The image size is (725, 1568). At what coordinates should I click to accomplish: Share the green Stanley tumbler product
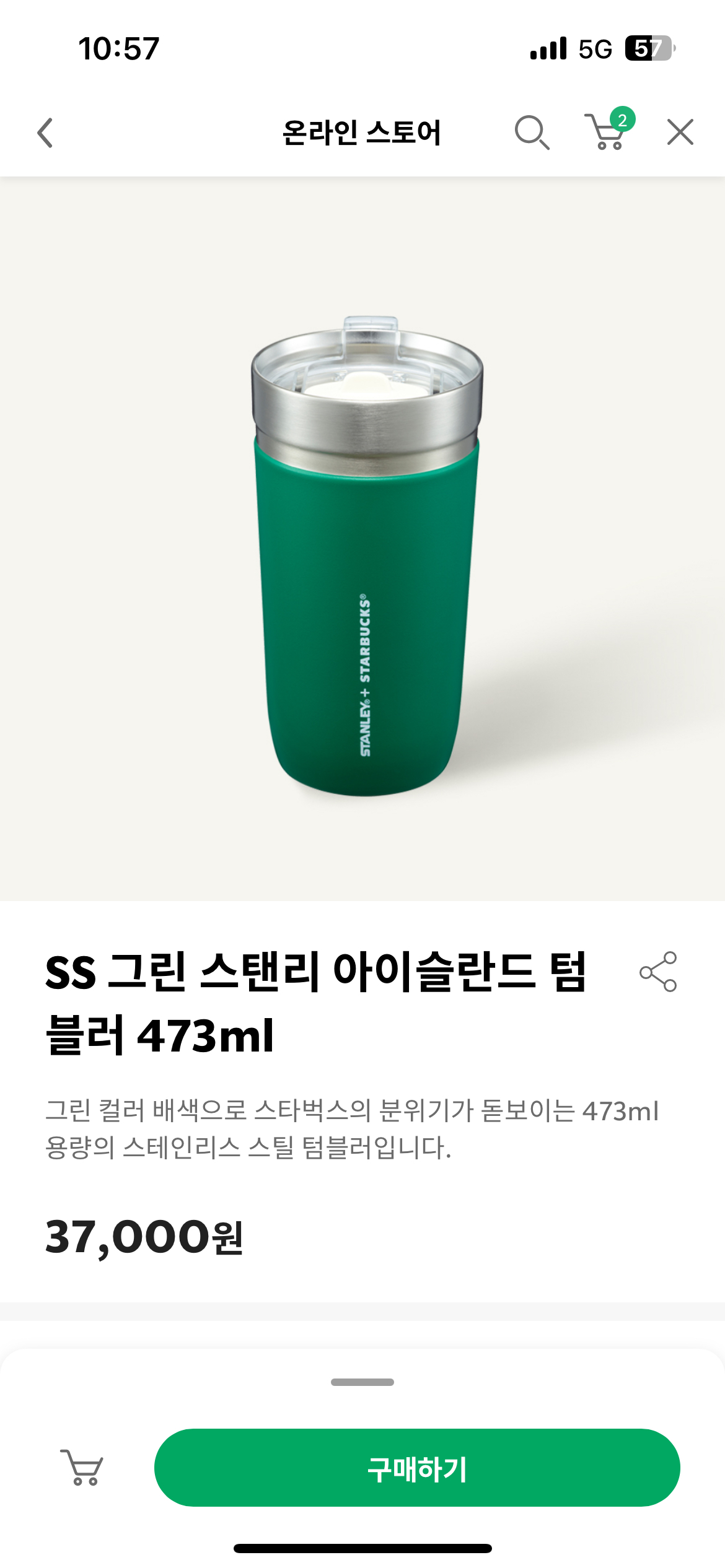(x=658, y=972)
